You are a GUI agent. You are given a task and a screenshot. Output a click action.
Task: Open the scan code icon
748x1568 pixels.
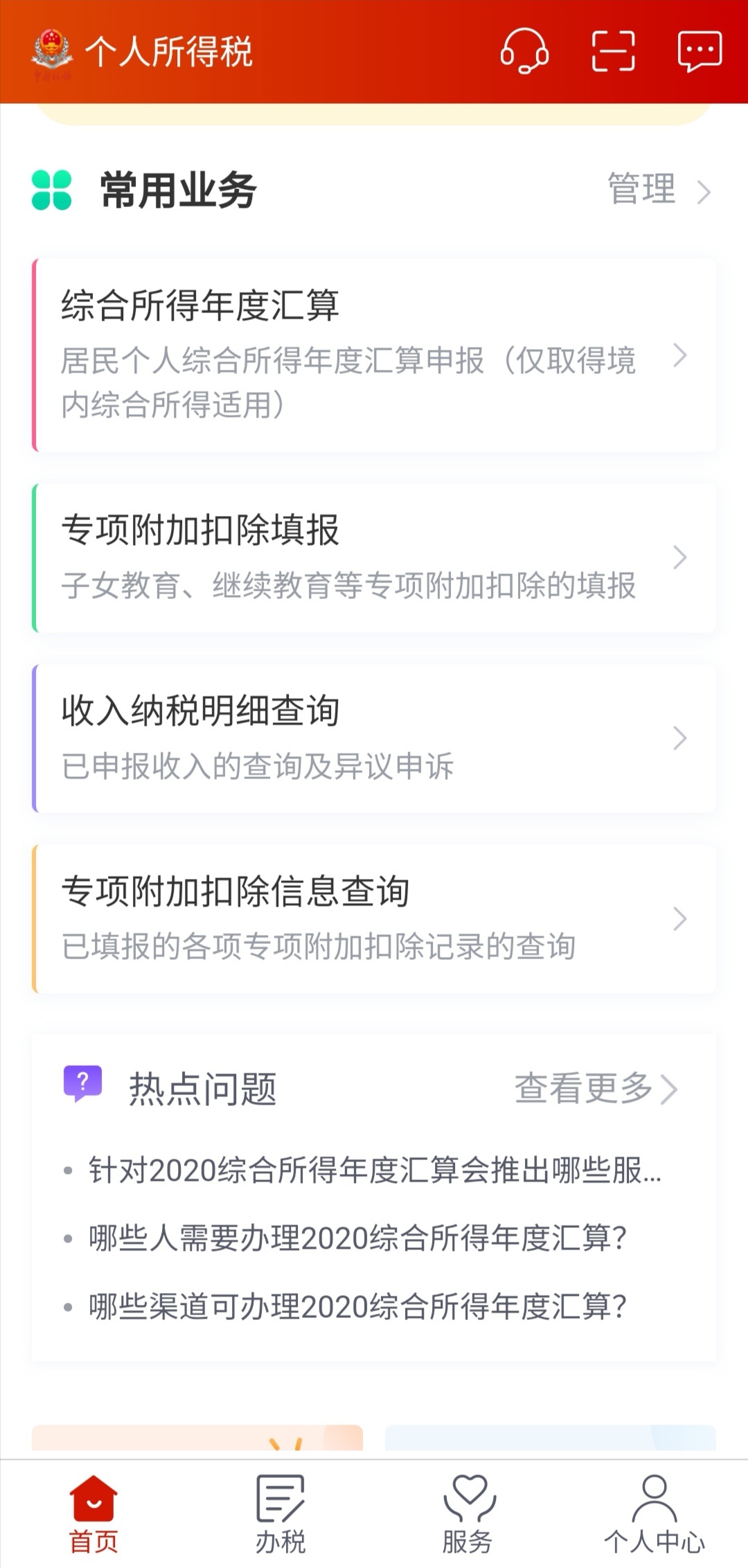click(x=613, y=51)
